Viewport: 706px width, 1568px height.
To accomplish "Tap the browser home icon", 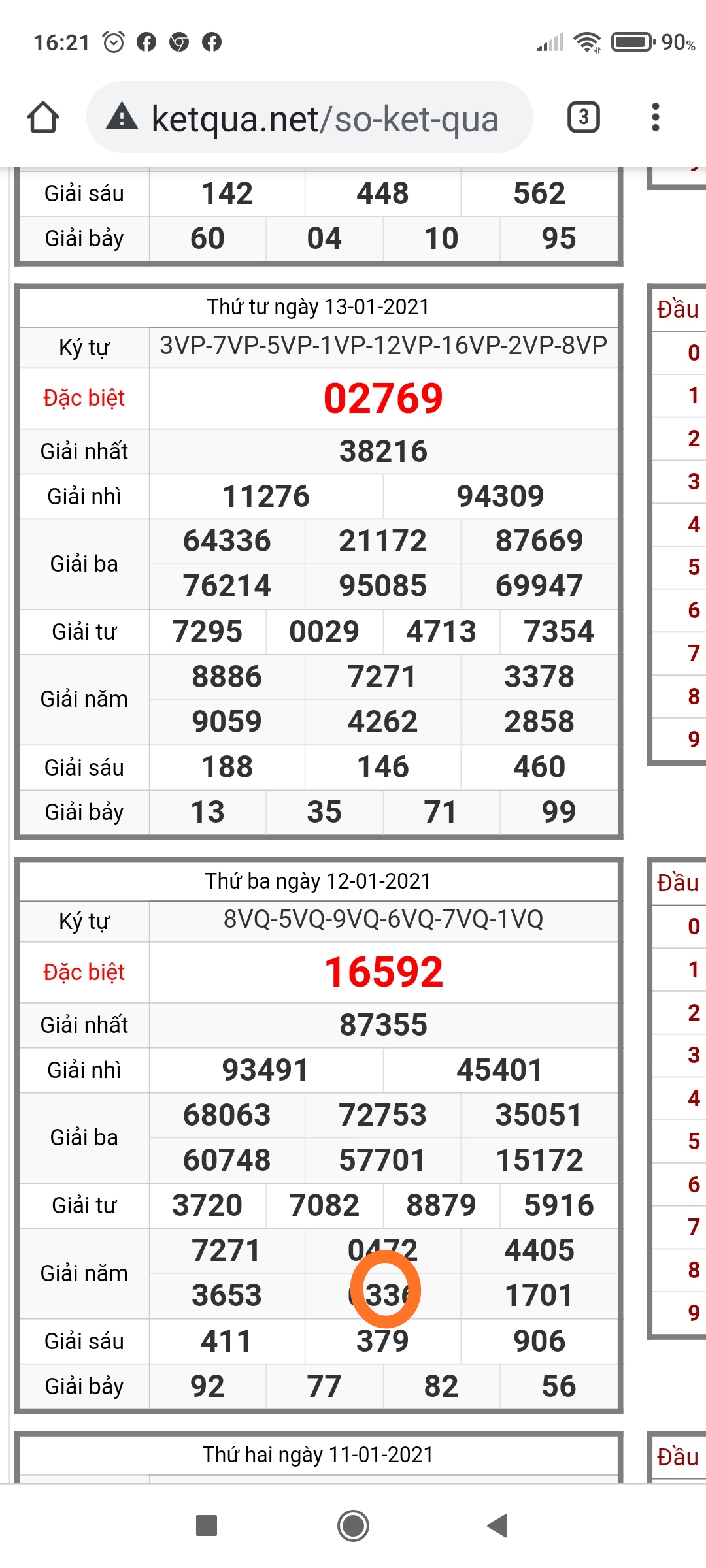I will tap(43, 118).
